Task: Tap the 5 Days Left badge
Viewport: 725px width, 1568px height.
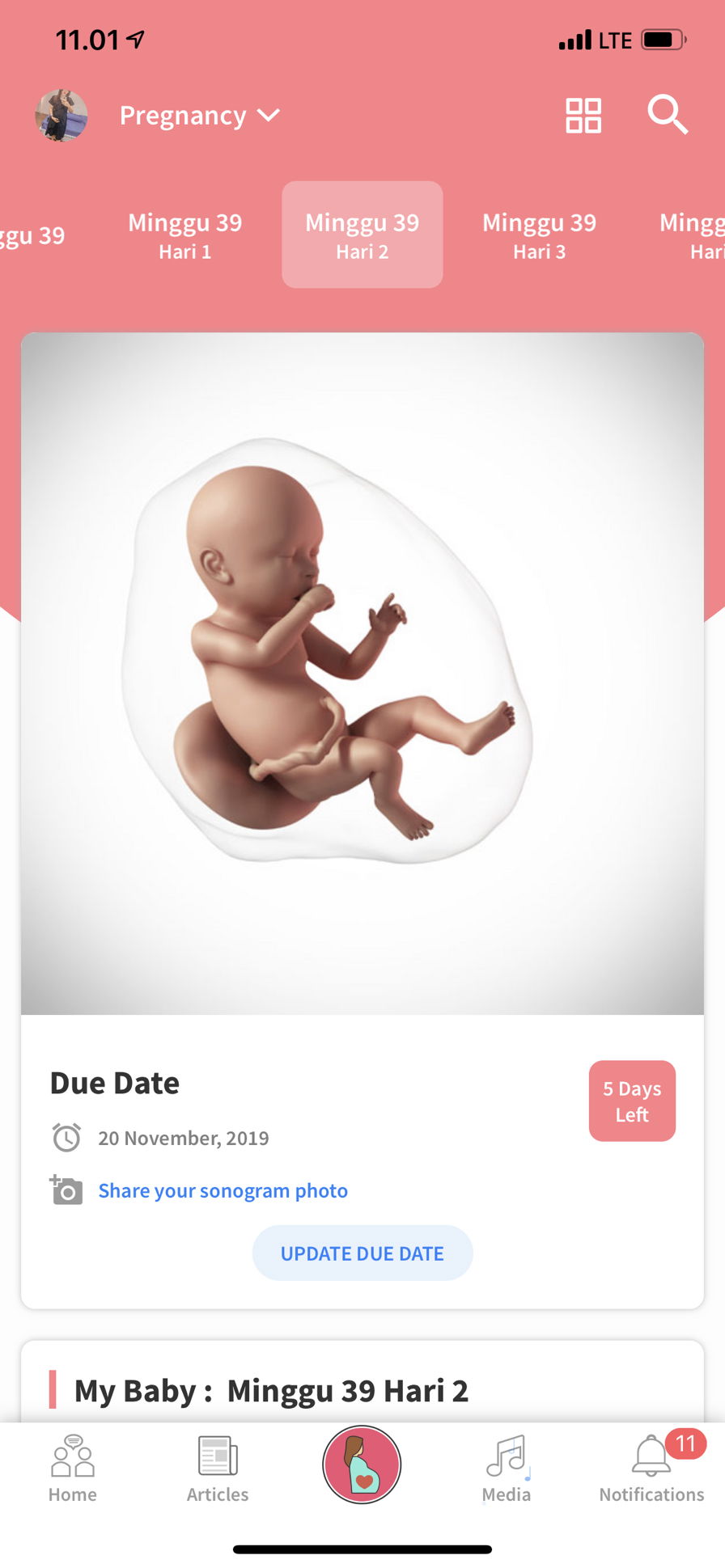Action: click(632, 1101)
